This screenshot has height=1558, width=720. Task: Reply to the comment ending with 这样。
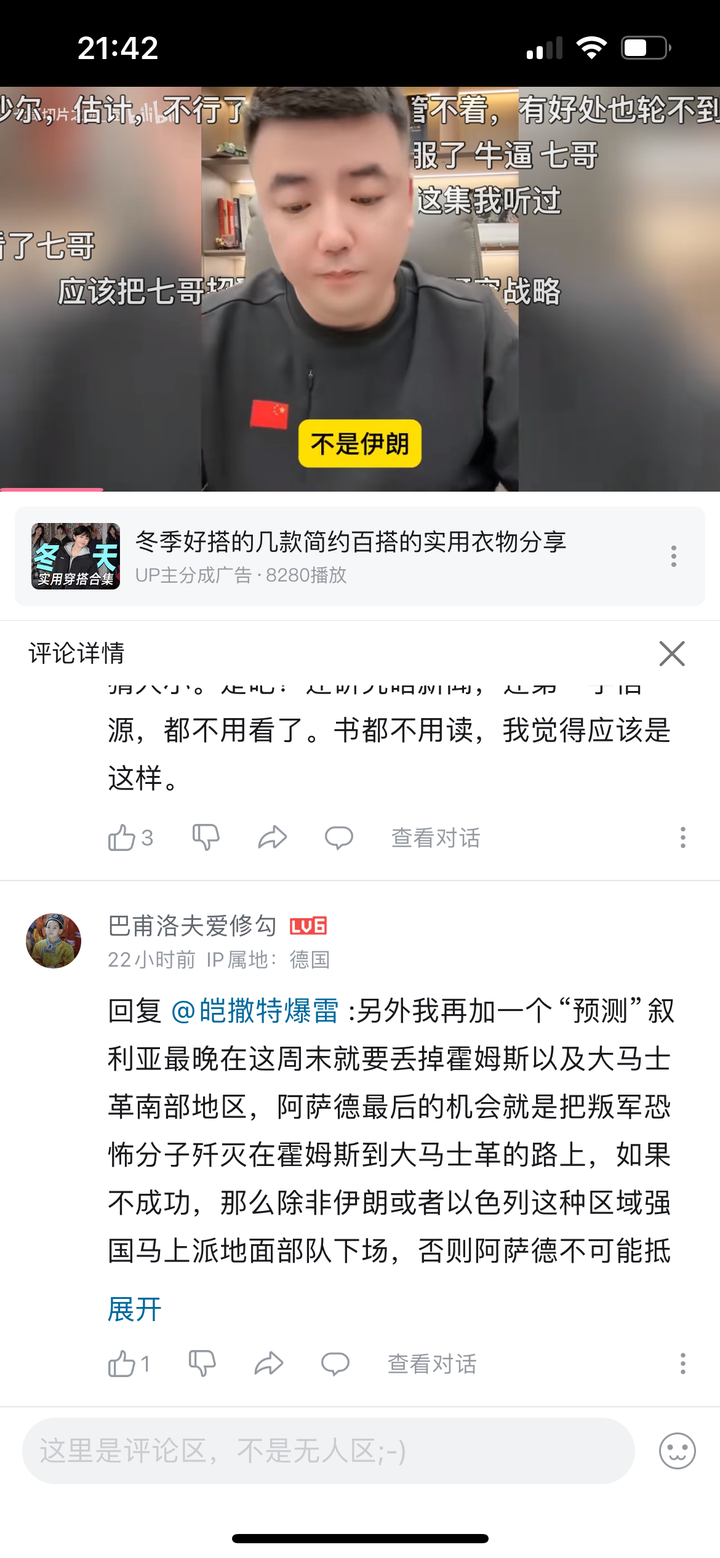click(x=339, y=838)
